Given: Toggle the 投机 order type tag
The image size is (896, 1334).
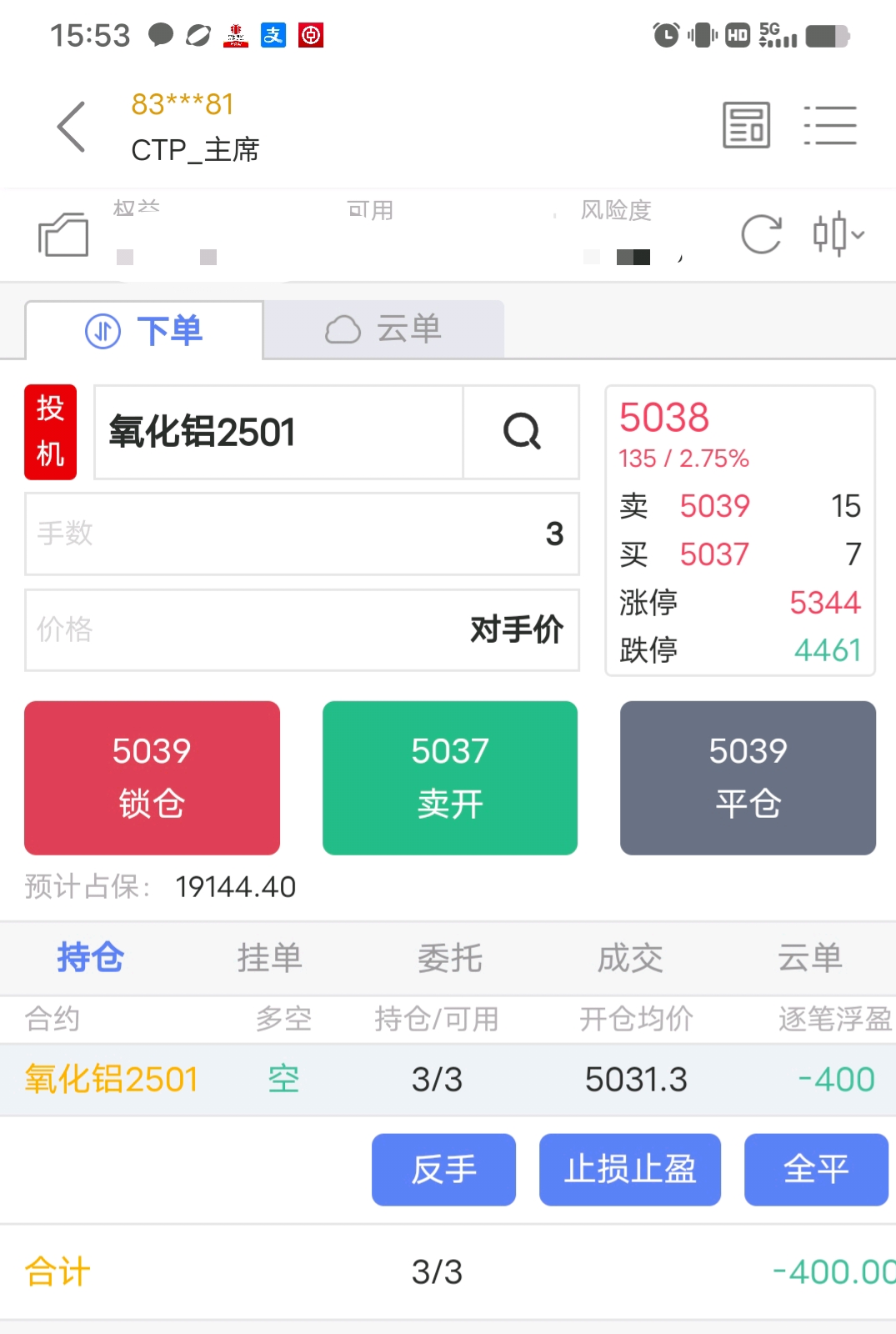Looking at the screenshot, I should tap(51, 432).
